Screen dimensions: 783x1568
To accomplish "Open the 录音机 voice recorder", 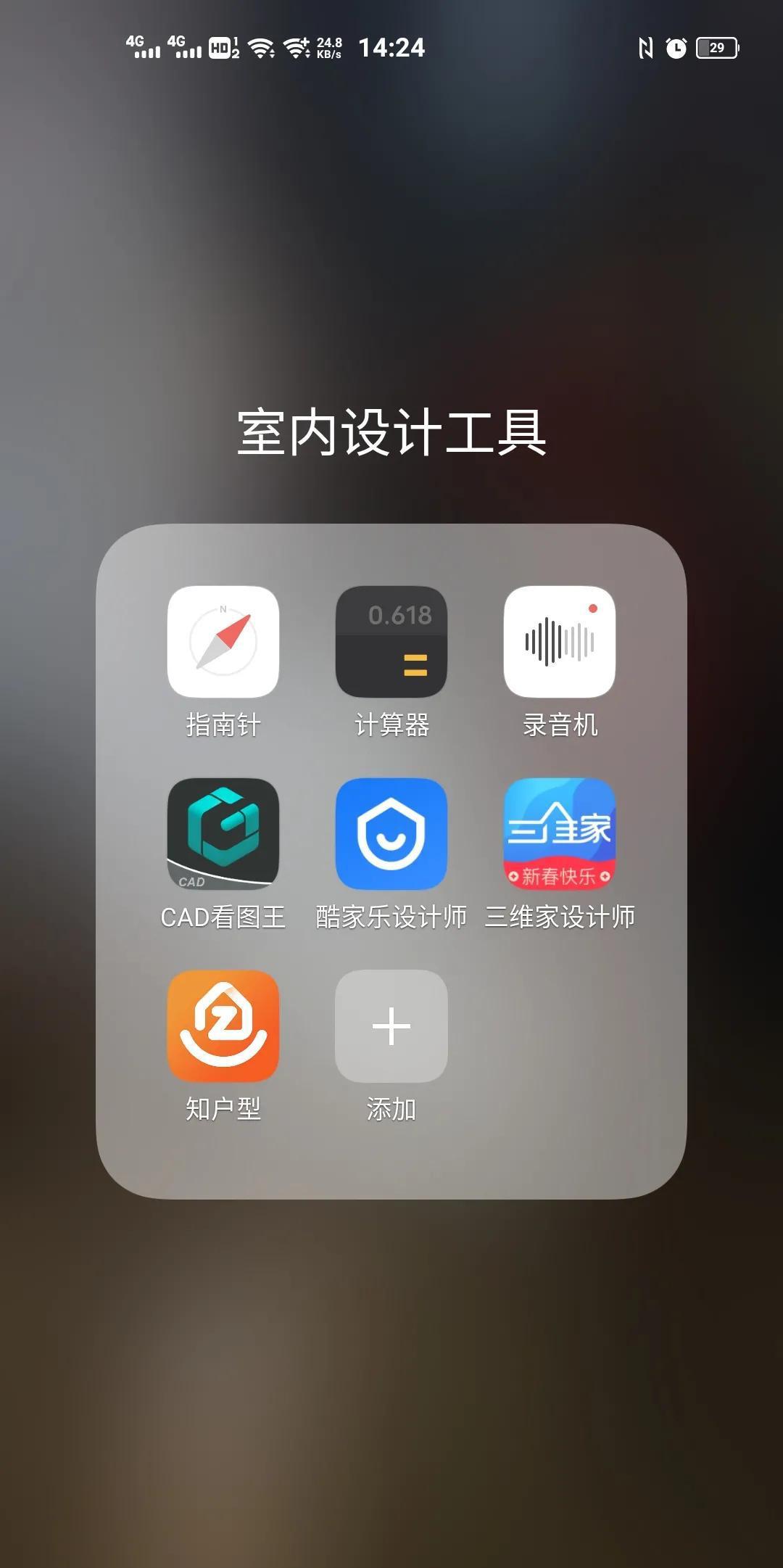I will coord(560,642).
